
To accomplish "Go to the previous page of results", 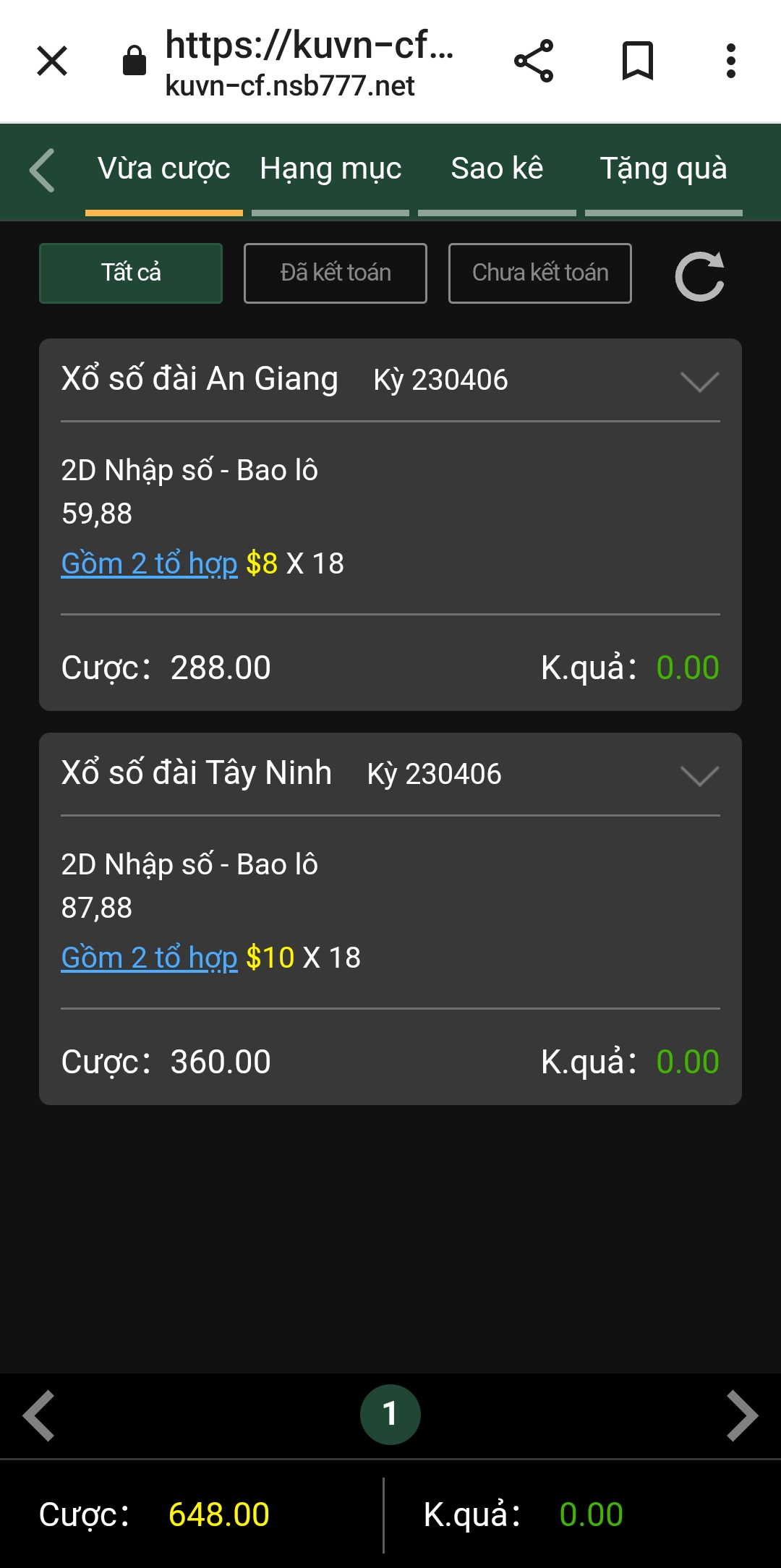I will click(x=39, y=1415).
